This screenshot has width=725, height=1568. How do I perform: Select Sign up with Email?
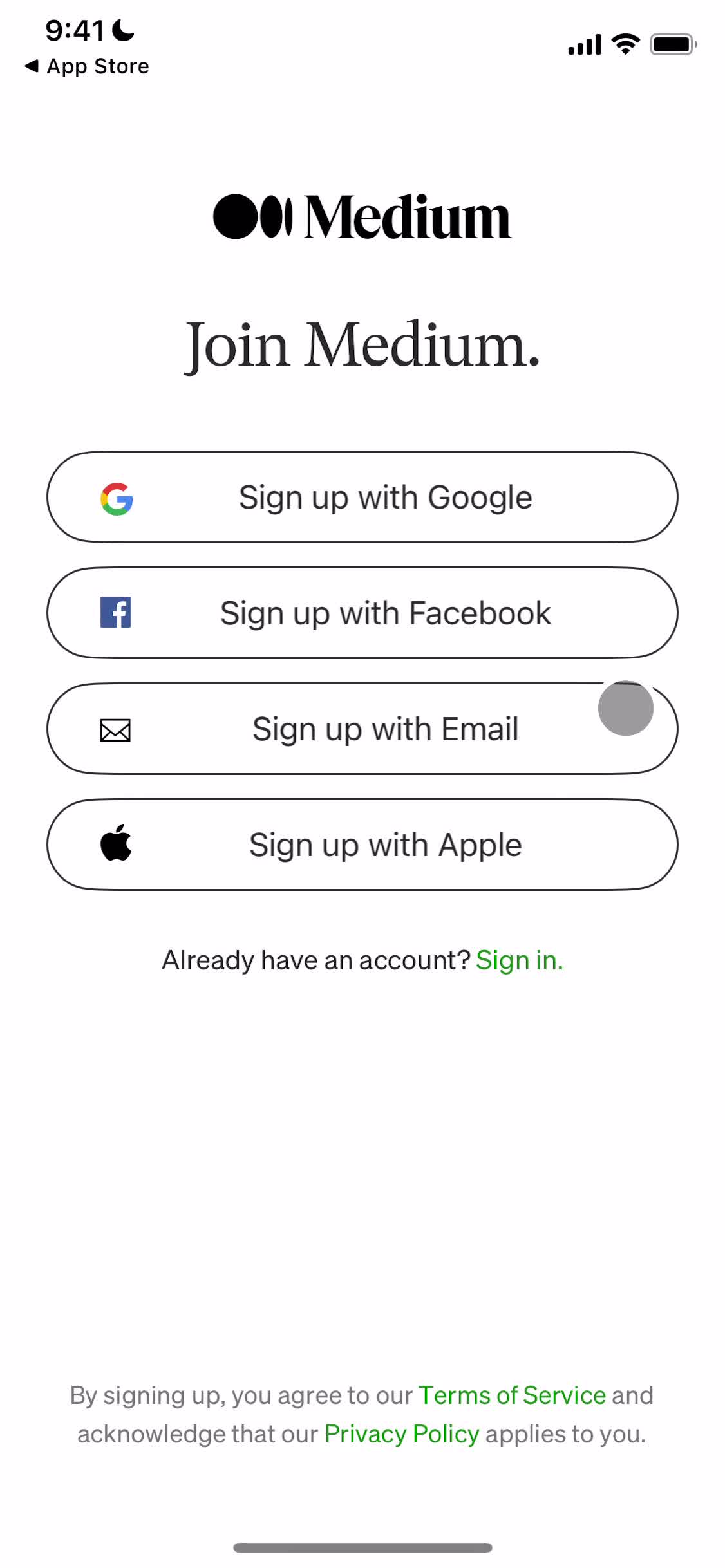pyautogui.click(x=362, y=729)
